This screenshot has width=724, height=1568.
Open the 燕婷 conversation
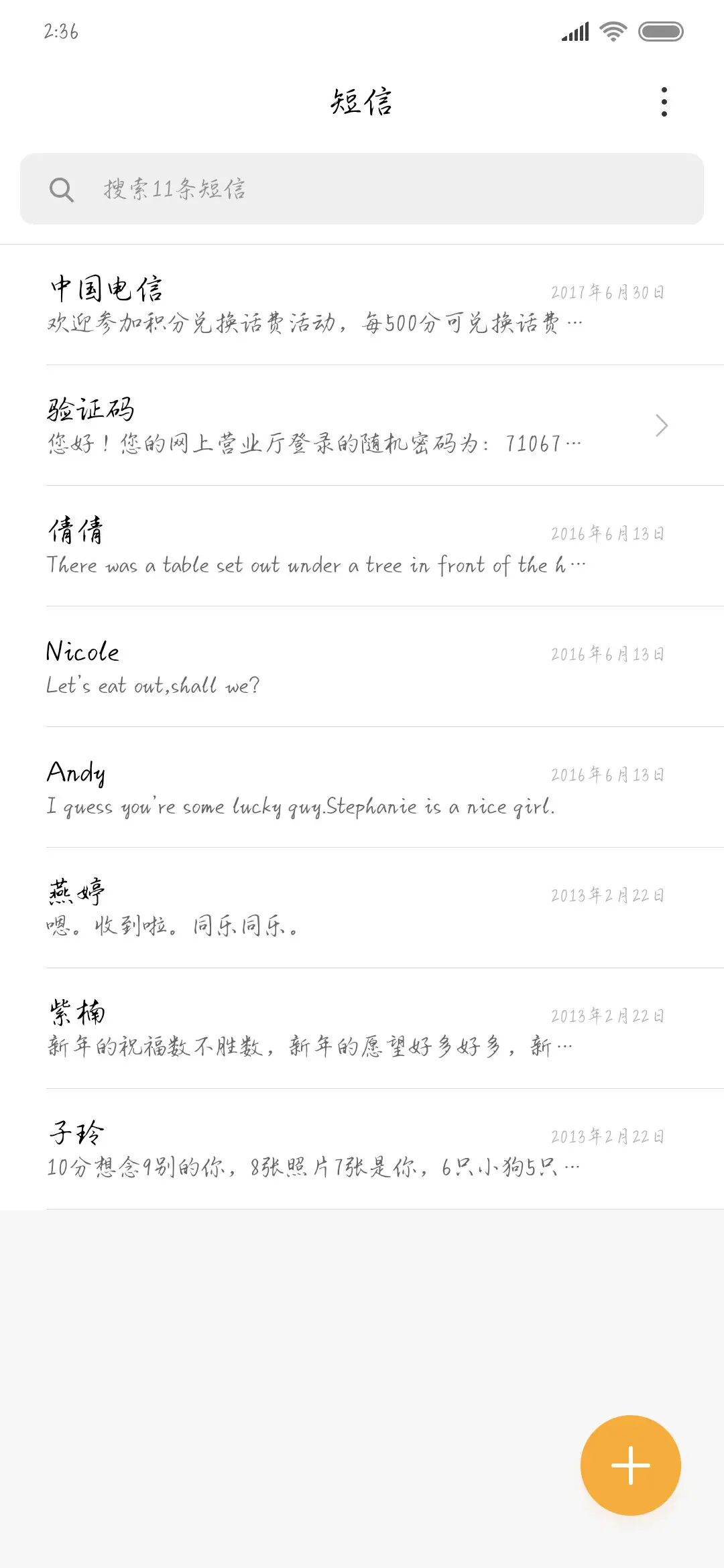coord(302,908)
